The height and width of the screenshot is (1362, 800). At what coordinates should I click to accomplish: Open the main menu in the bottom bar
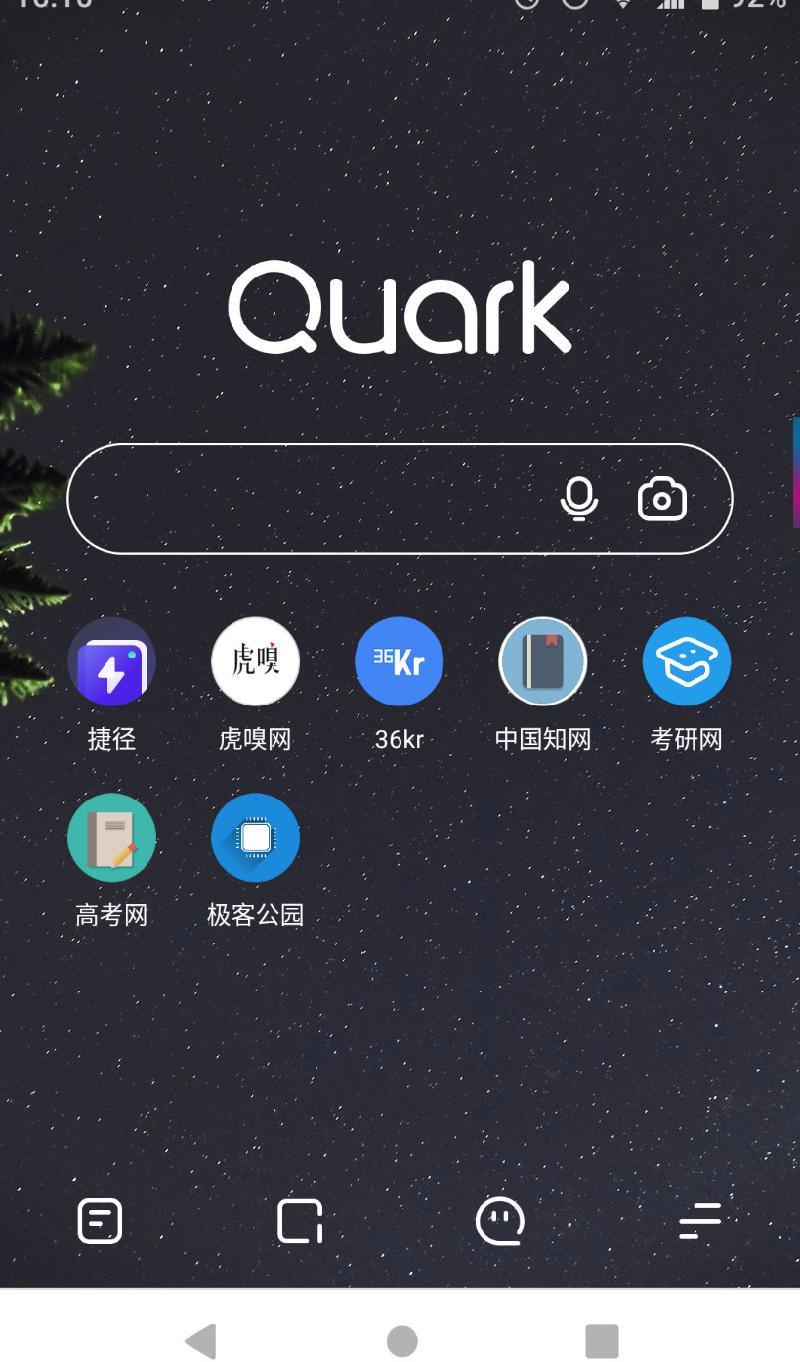pos(699,1221)
